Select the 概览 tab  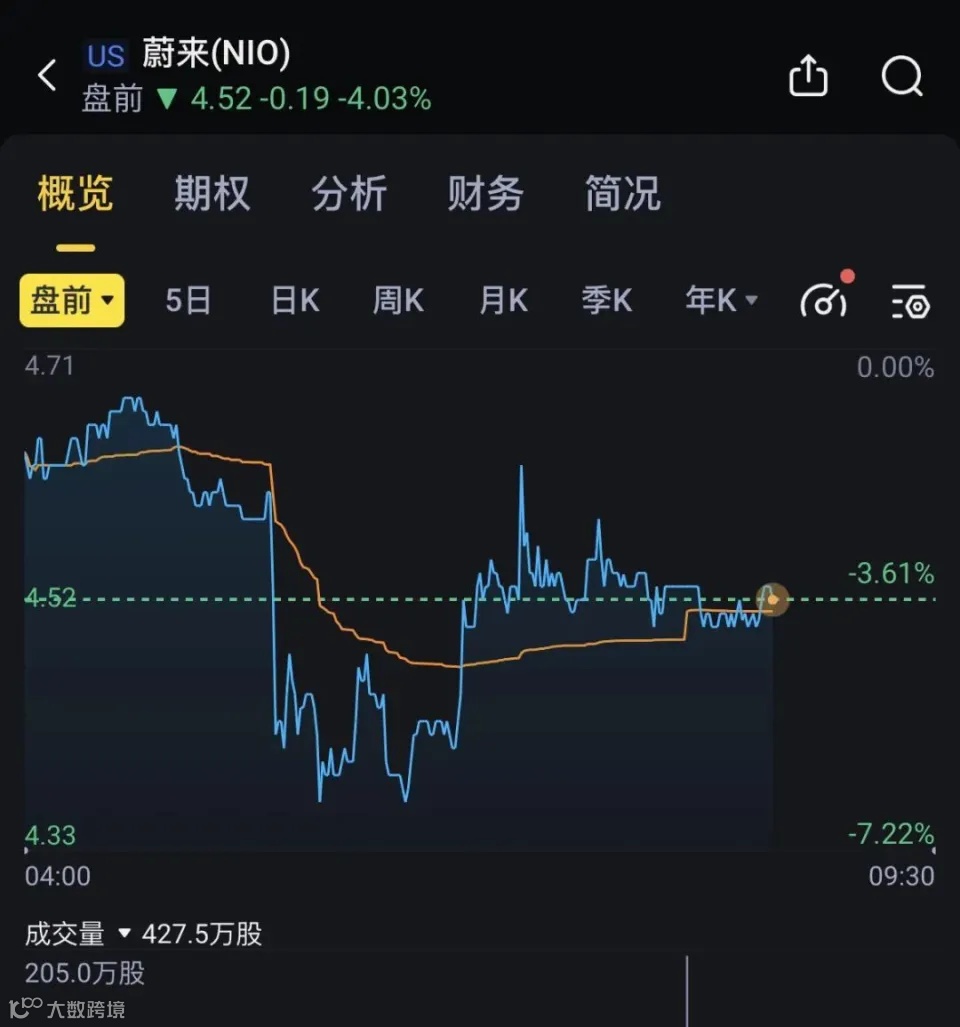[x=76, y=193]
